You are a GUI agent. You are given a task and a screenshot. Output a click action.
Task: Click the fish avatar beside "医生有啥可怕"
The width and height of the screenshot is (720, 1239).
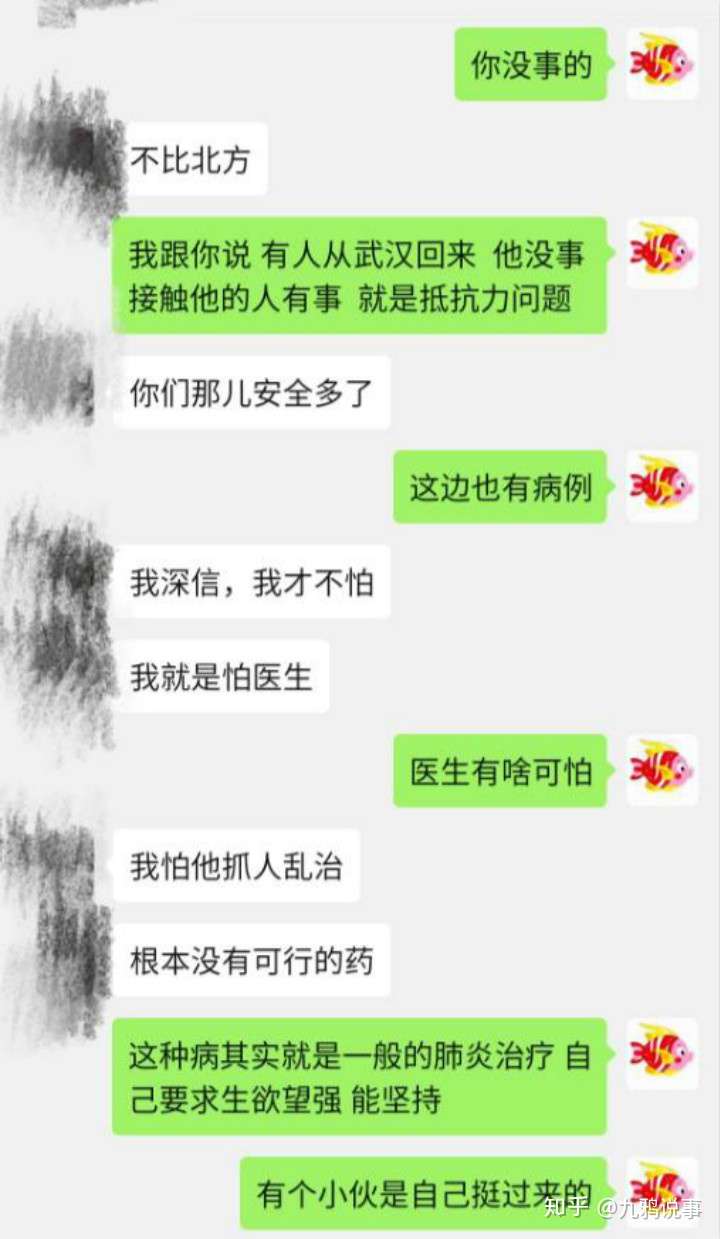point(661,771)
